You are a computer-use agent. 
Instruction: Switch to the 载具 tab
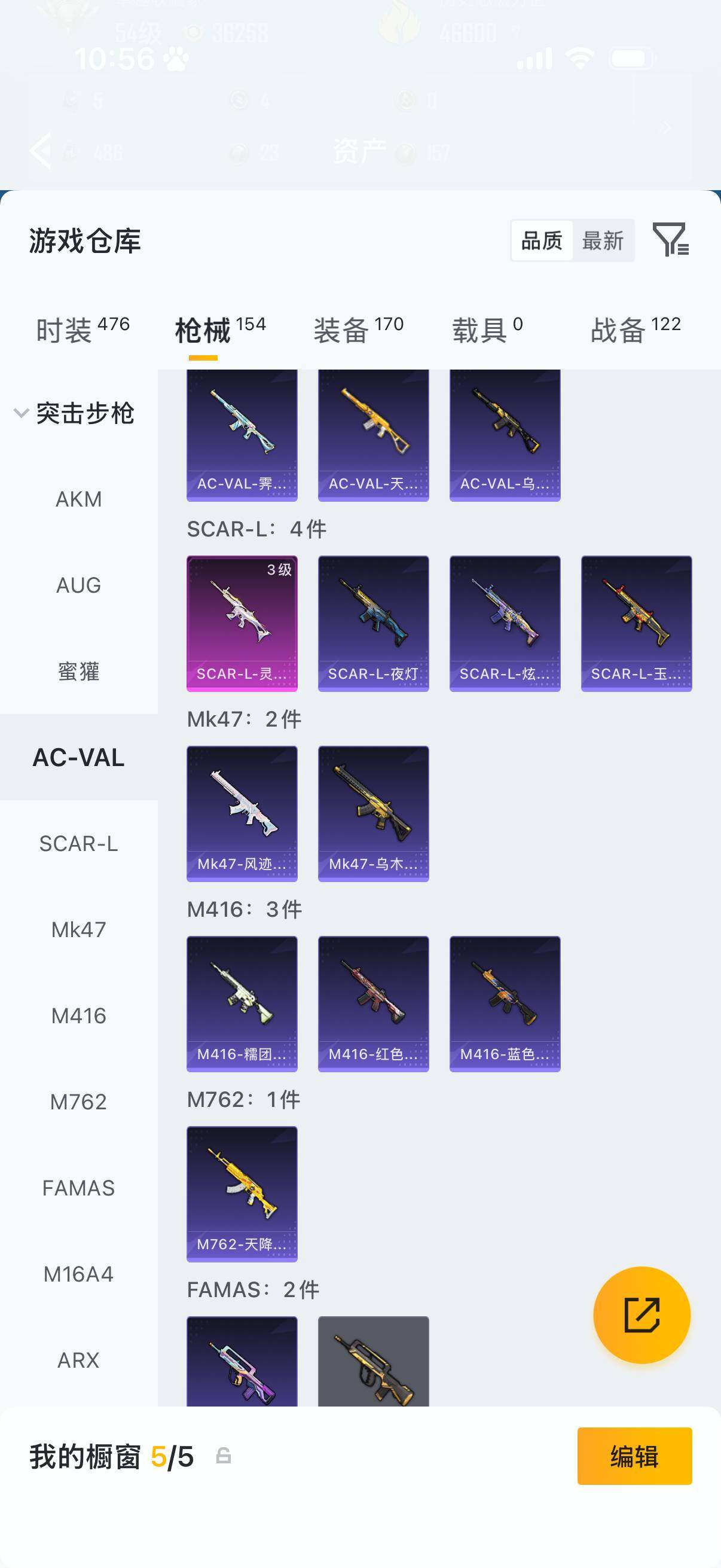[487, 330]
